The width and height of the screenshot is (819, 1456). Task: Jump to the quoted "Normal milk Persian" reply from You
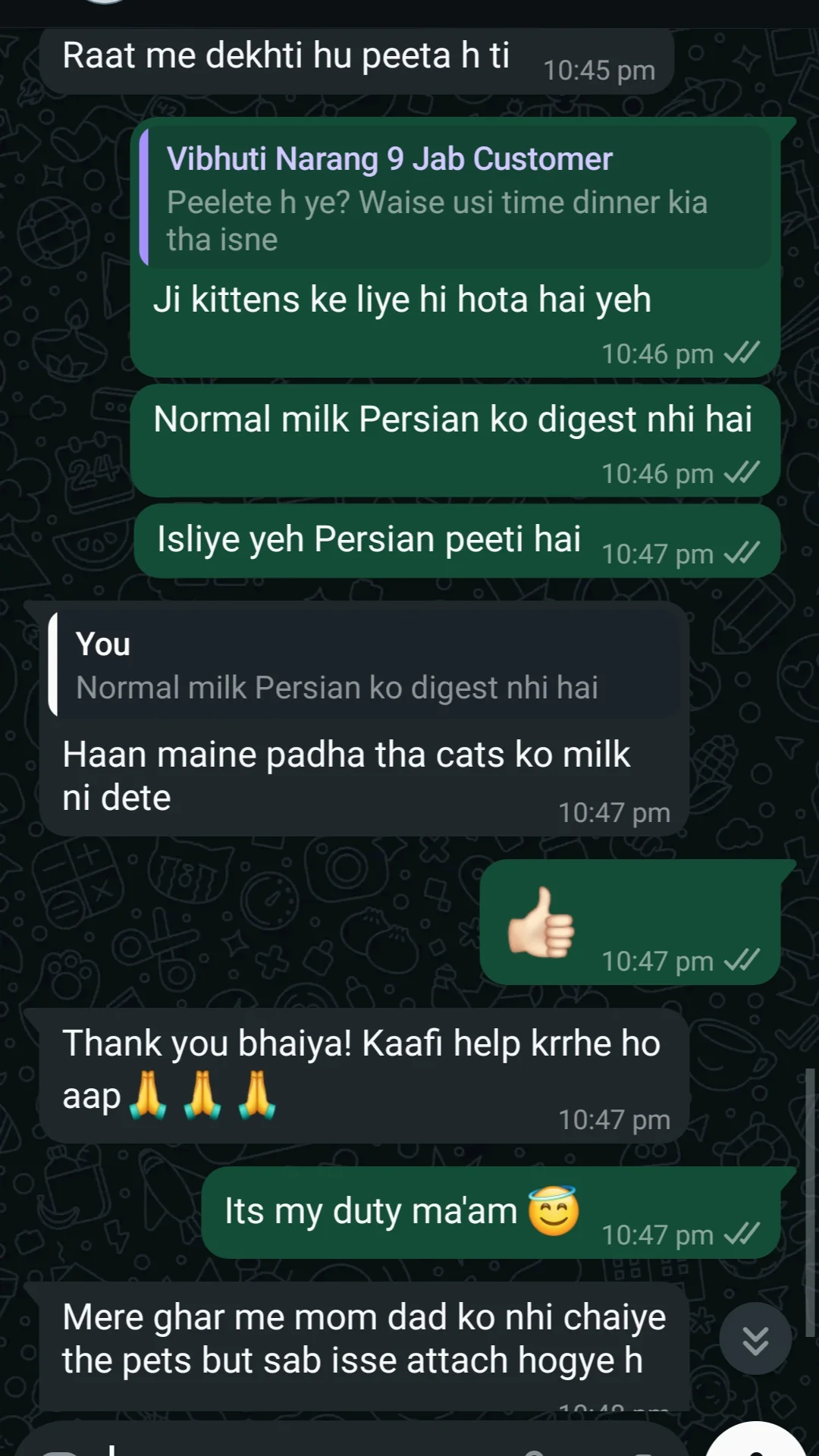[364, 667]
